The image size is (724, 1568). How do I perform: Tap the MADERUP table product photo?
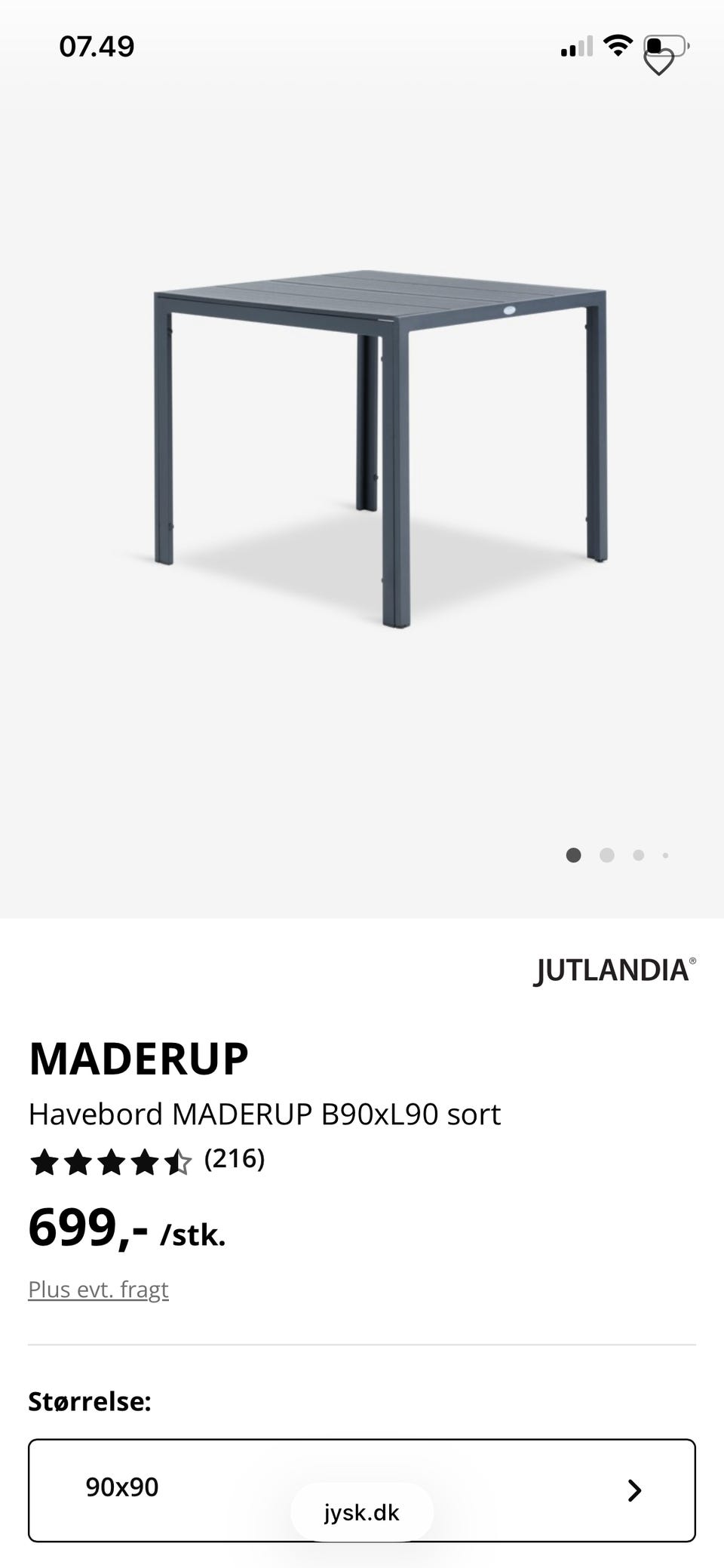point(377,453)
